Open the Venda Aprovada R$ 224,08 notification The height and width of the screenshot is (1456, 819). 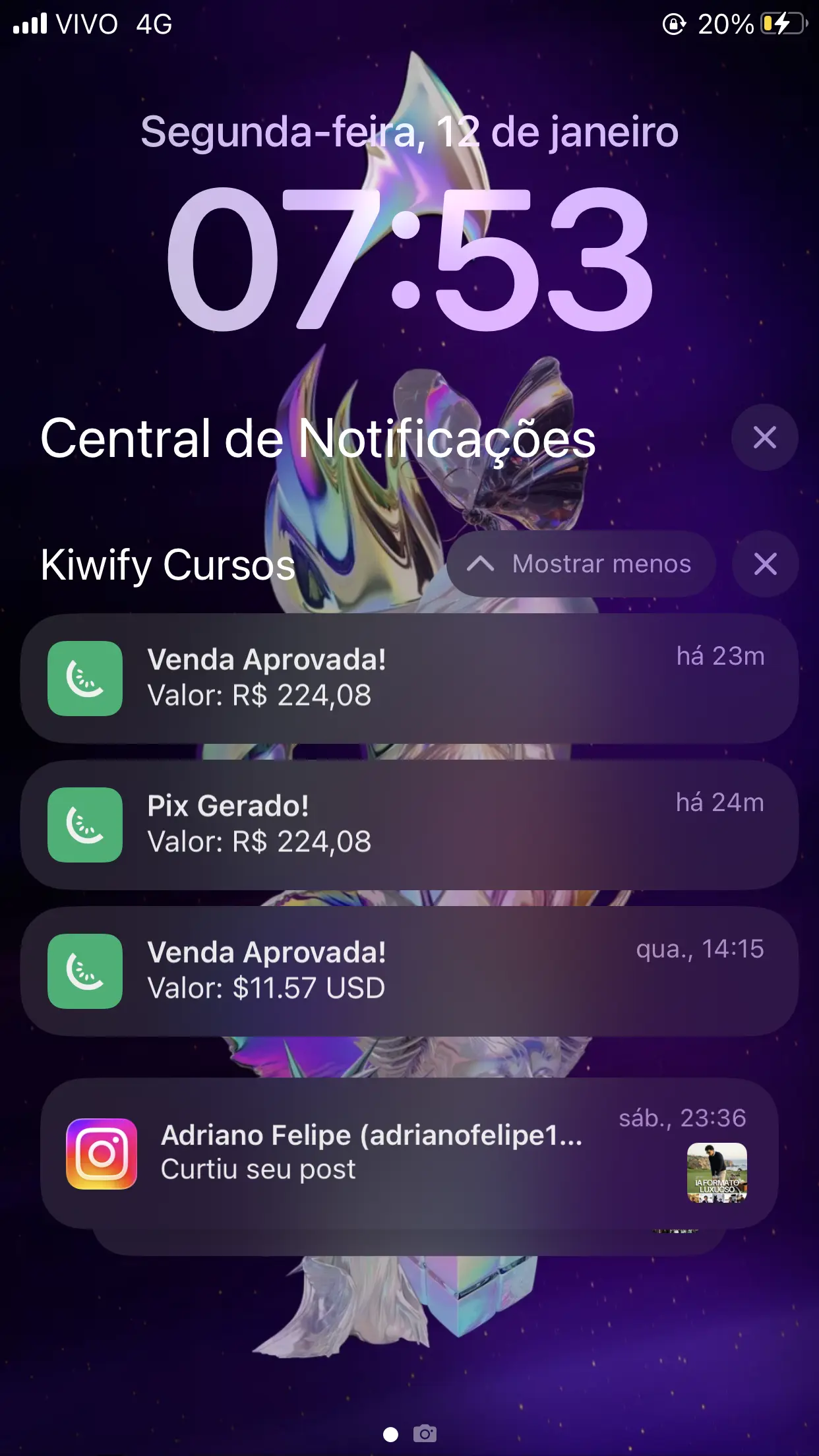coord(409,678)
